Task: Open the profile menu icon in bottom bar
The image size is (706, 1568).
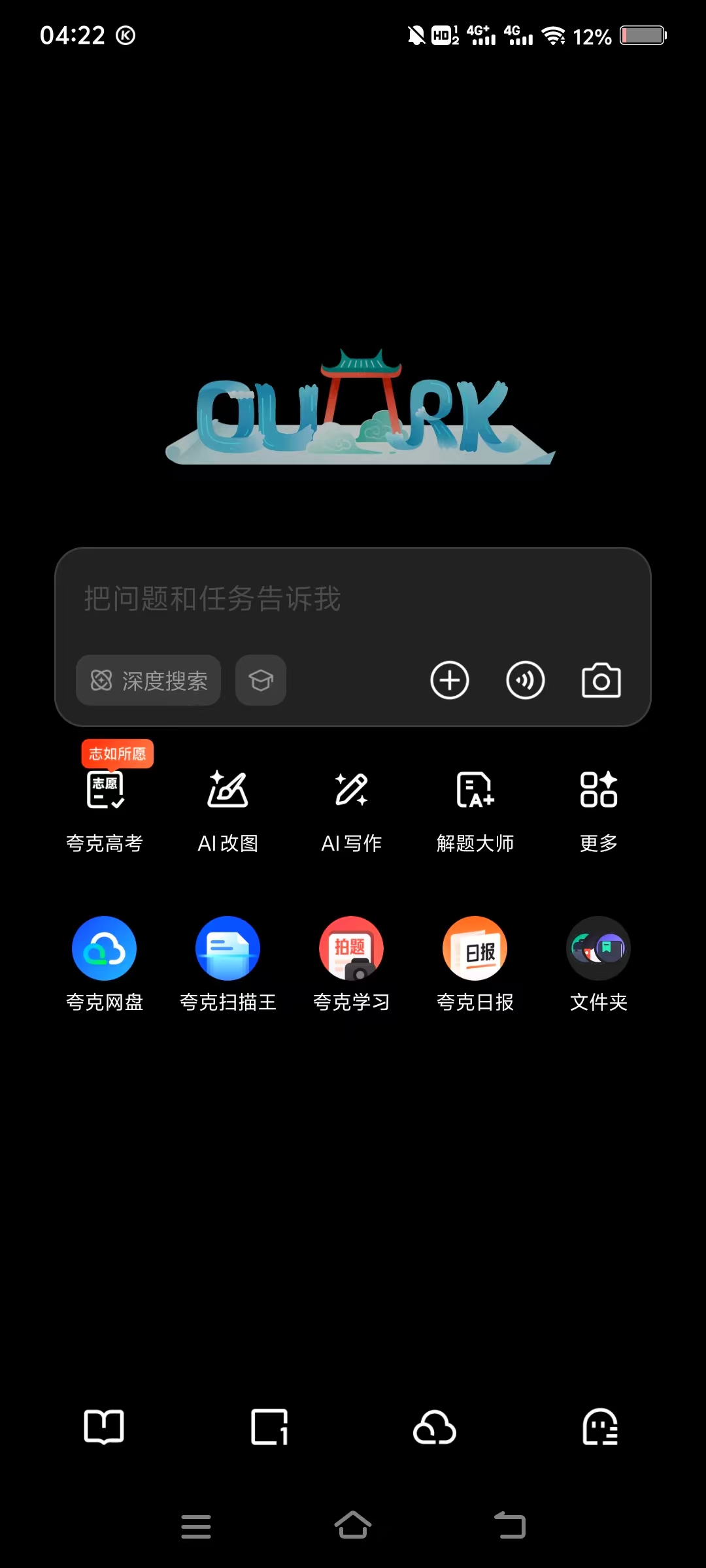Action: click(600, 1426)
